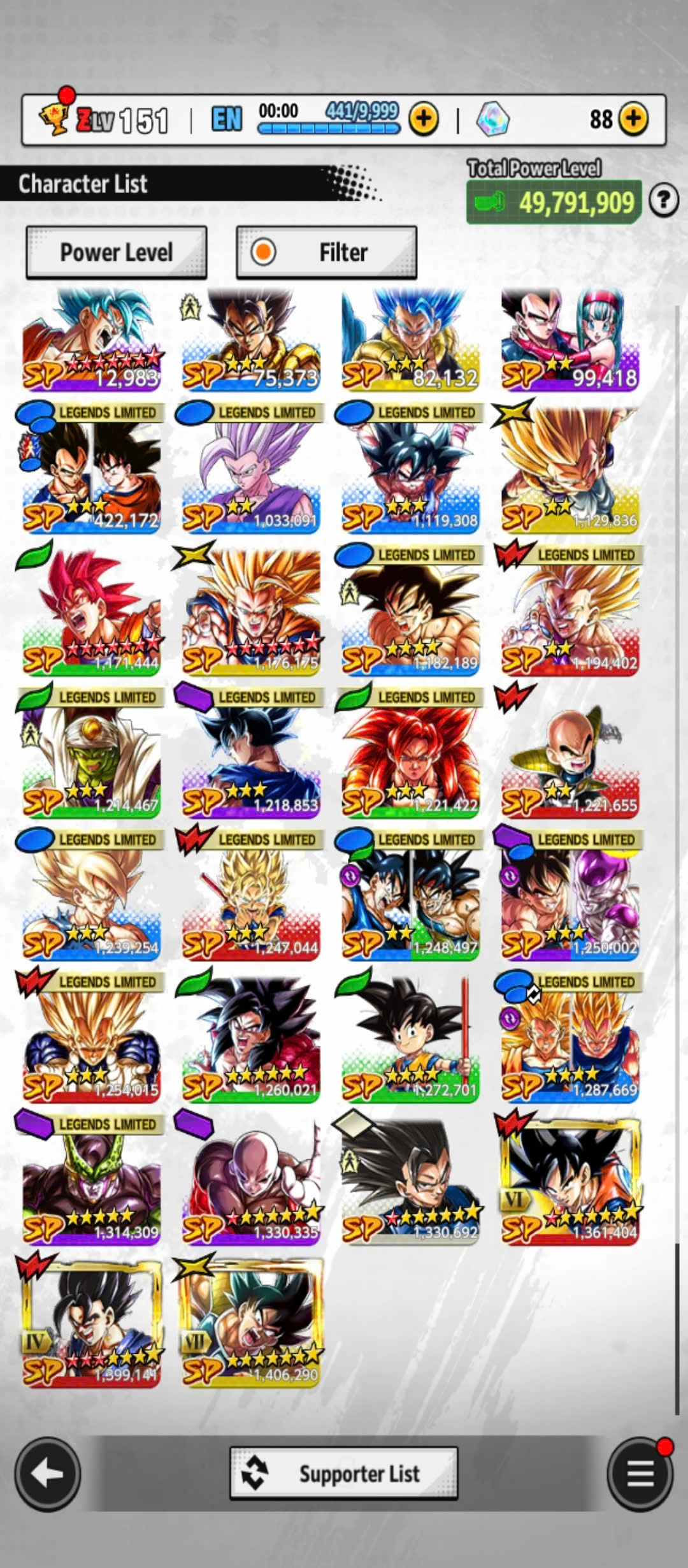
Task: Open the character with power 99,418
Action: click(570, 340)
